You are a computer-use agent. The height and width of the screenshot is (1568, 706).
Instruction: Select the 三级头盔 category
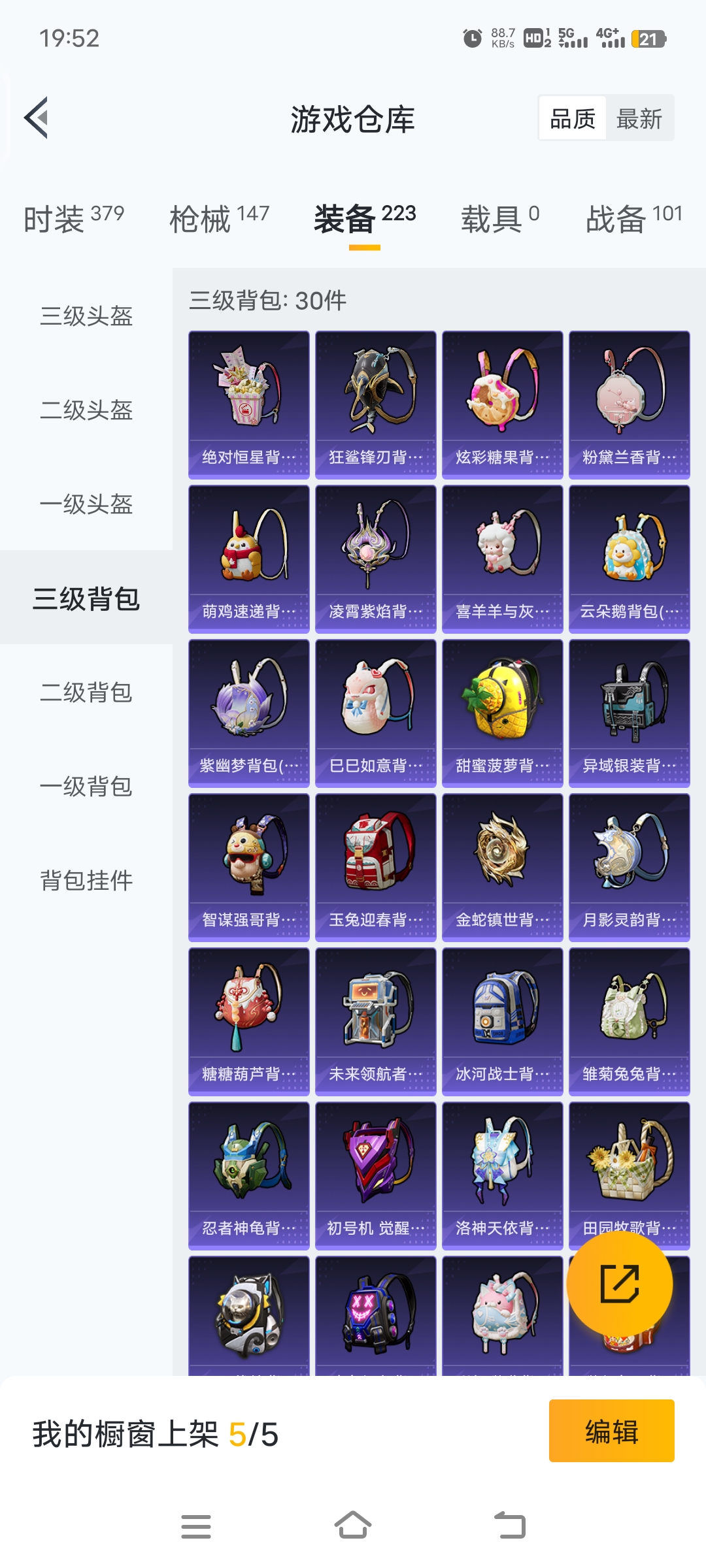(86, 316)
